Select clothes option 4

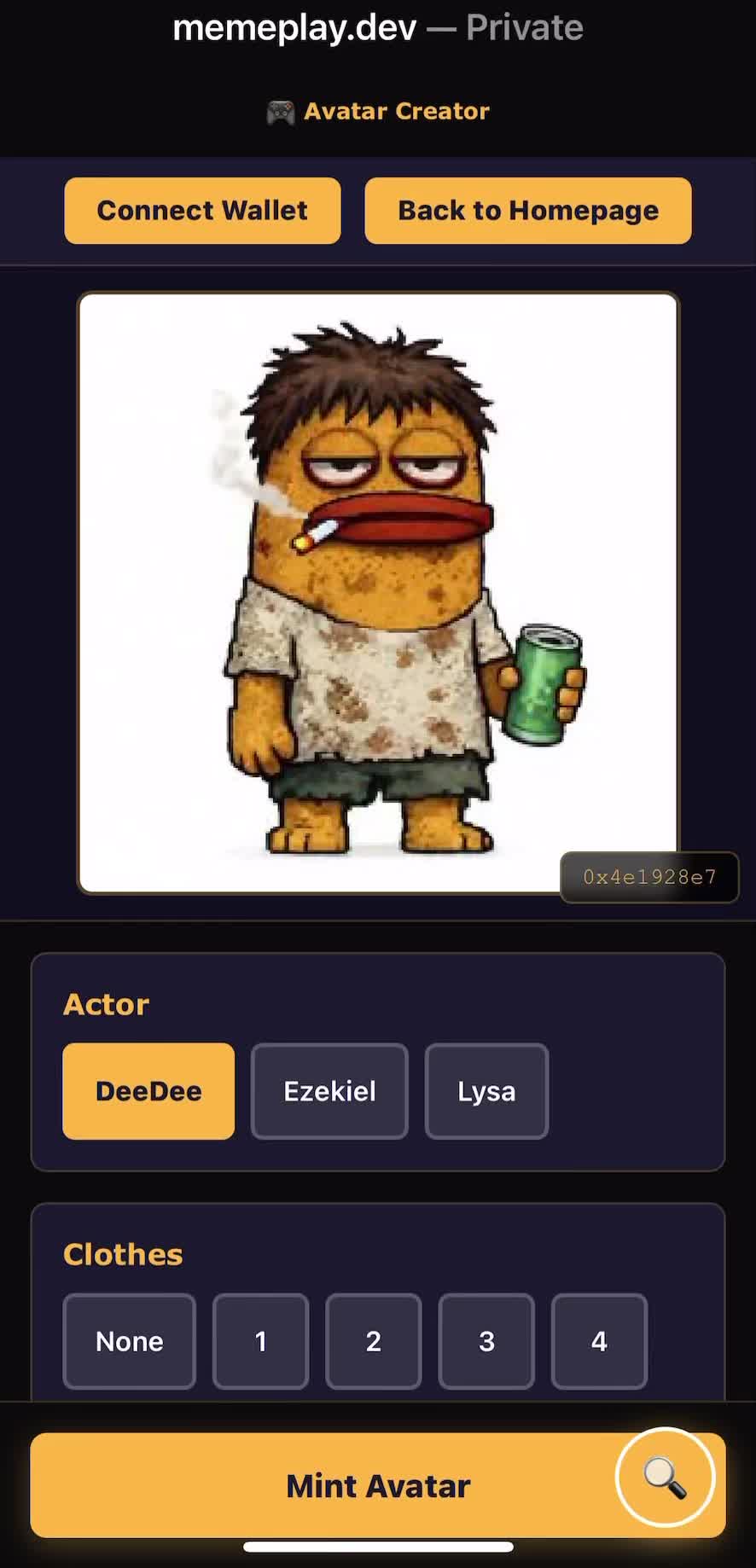pos(599,1341)
